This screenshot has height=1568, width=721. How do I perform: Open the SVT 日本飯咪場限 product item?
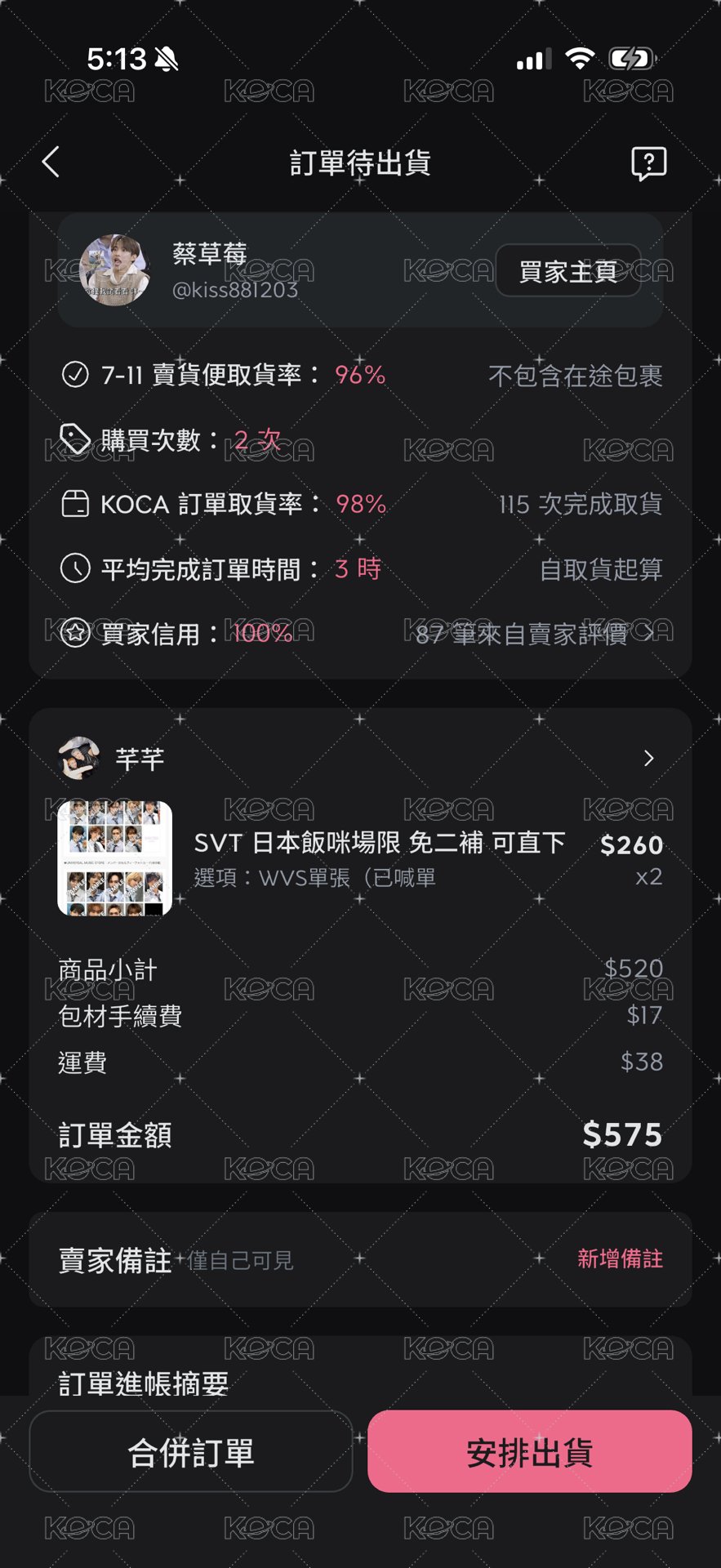(x=360, y=858)
